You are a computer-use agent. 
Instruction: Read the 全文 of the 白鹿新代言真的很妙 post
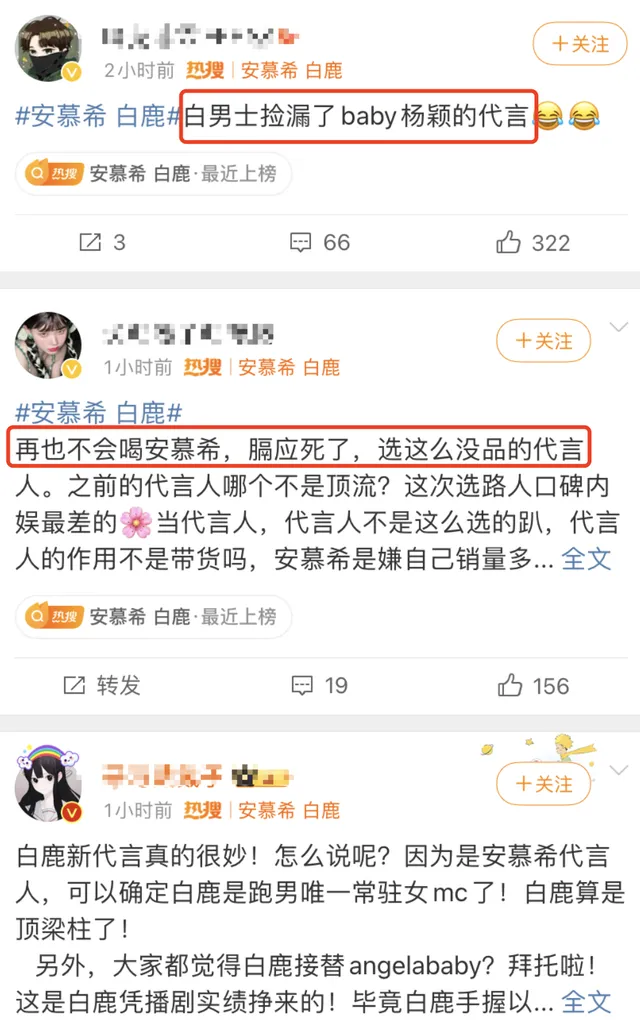(x=586, y=1000)
